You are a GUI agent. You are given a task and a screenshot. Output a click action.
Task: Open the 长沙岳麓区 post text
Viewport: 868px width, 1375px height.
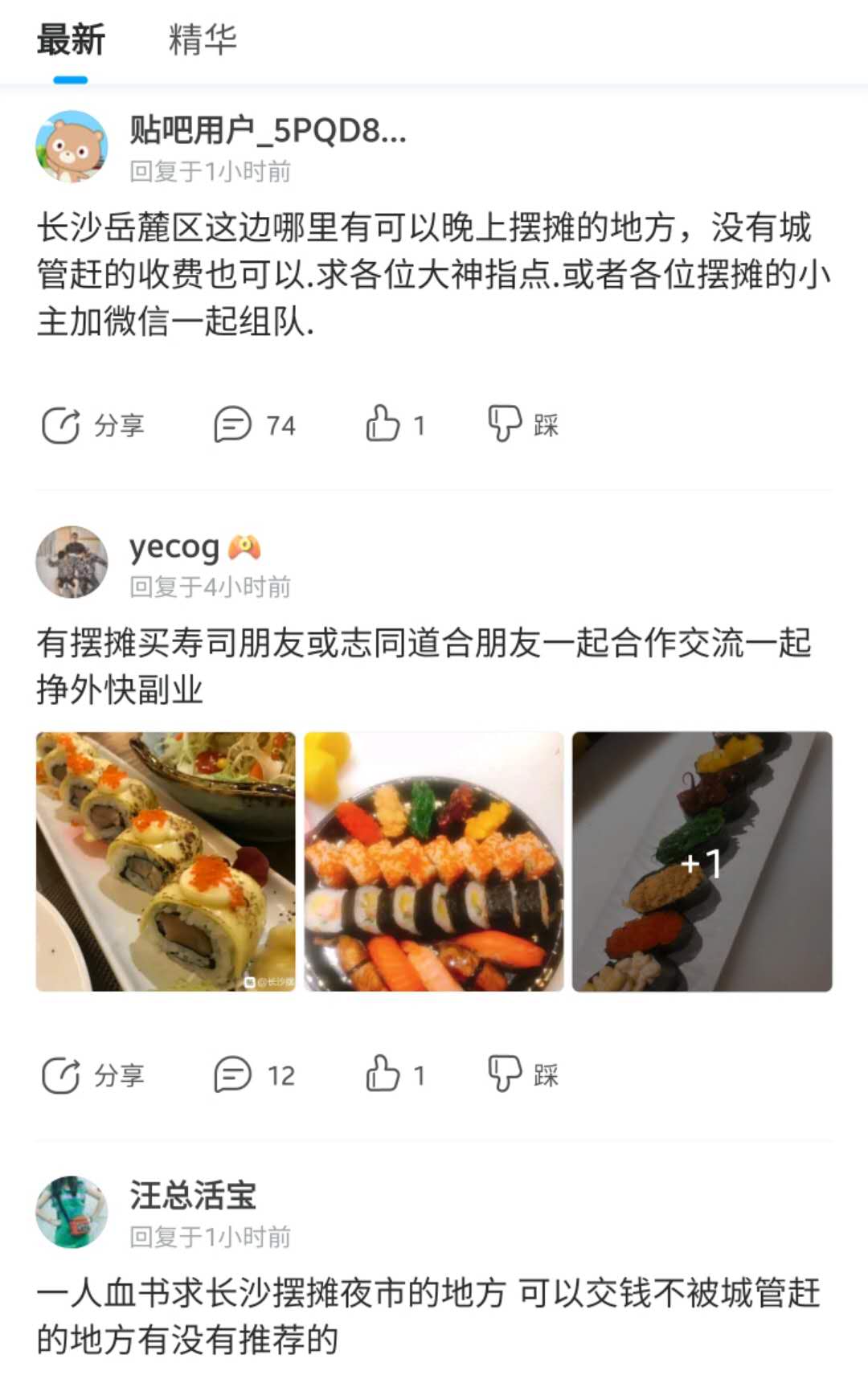[432, 274]
